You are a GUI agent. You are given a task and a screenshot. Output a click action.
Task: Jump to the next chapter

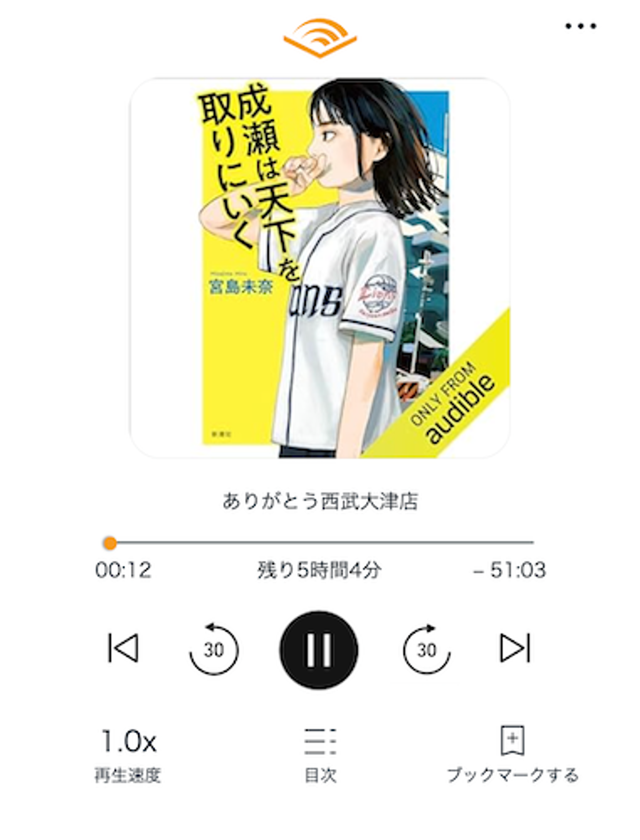click(515, 649)
